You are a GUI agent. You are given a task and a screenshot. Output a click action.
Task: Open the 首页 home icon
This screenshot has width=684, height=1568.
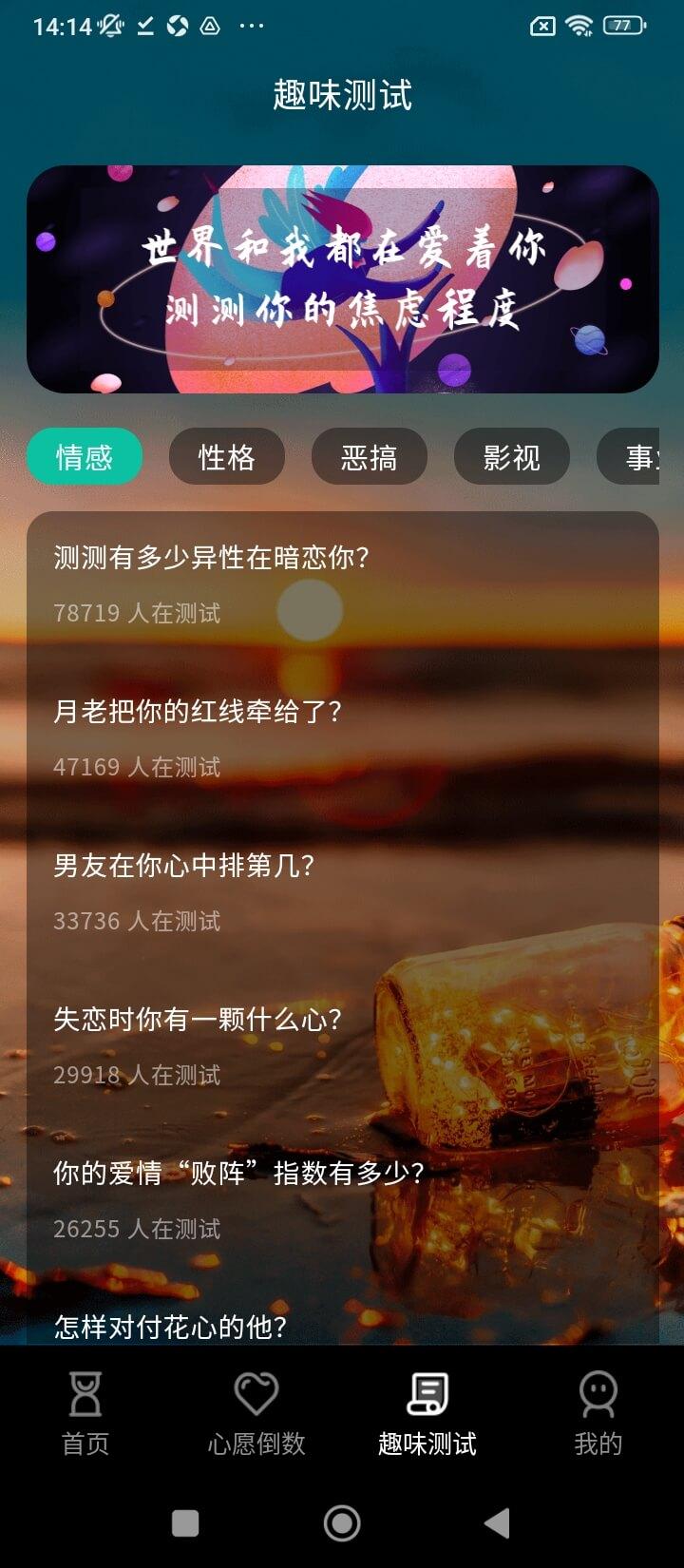(x=84, y=1397)
